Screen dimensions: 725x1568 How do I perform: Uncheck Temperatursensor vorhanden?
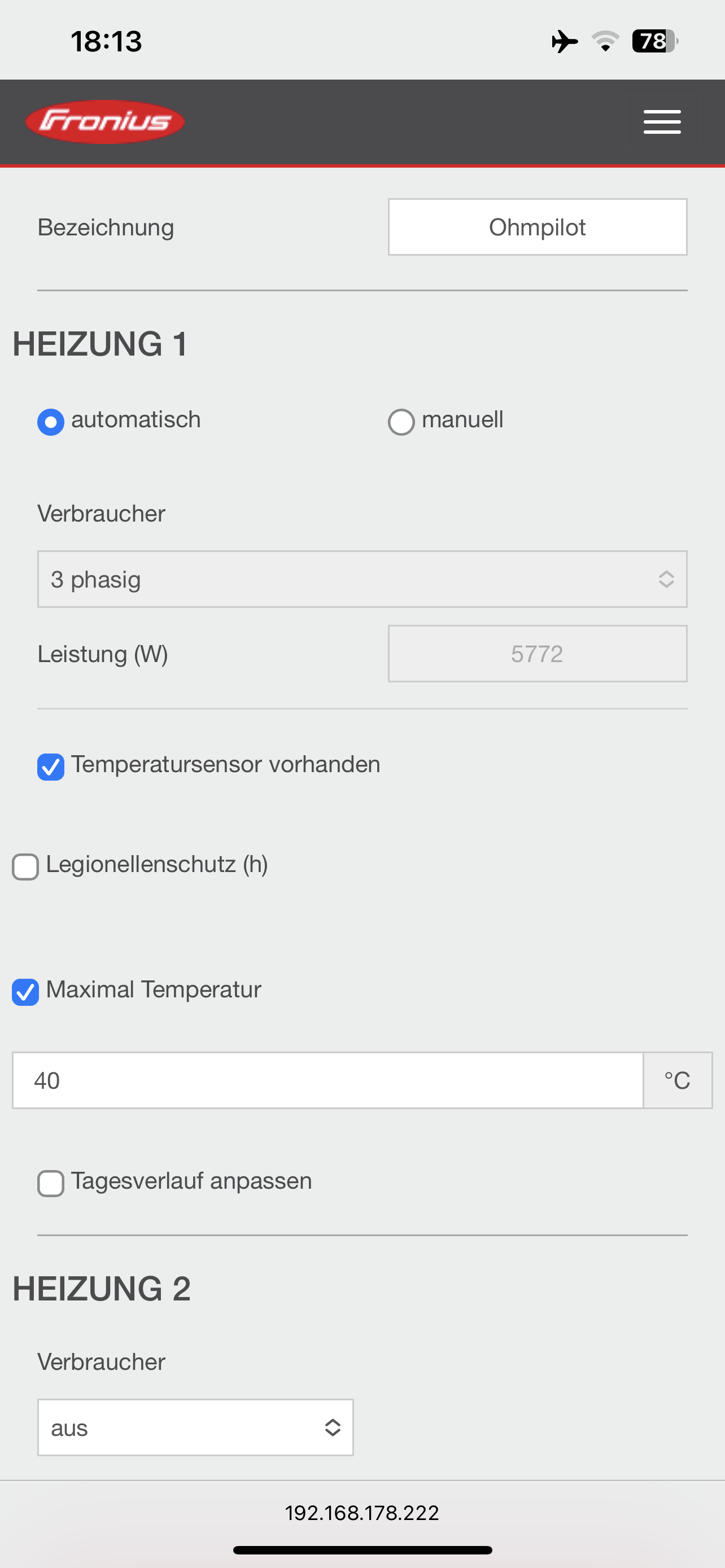pos(50,767)
